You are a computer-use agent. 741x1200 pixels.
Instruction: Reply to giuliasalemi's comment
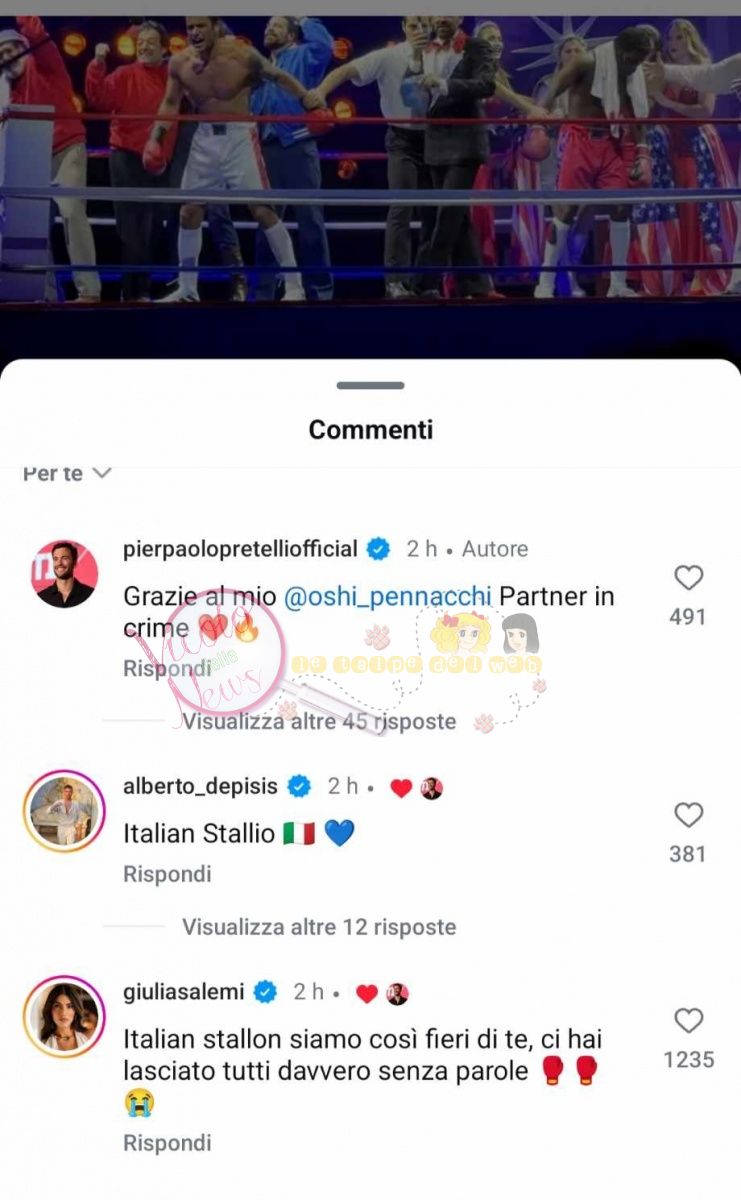click(x=167, y=1142)
